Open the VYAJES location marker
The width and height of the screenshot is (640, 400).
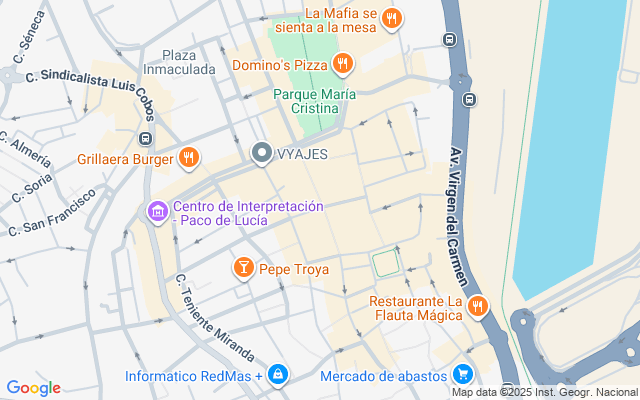click(262, 153)
